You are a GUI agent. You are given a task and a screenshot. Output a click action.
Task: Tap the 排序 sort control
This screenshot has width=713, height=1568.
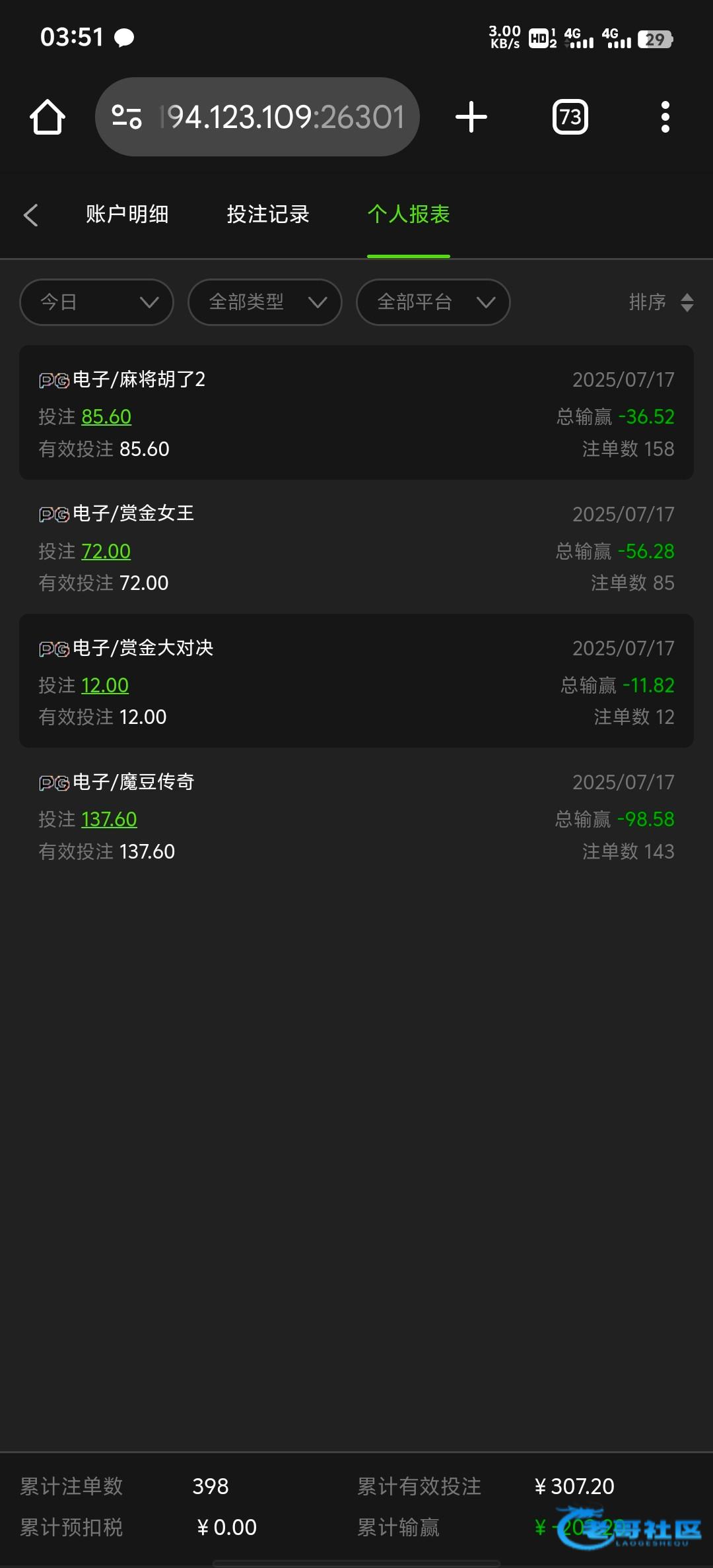coord(661,302)
